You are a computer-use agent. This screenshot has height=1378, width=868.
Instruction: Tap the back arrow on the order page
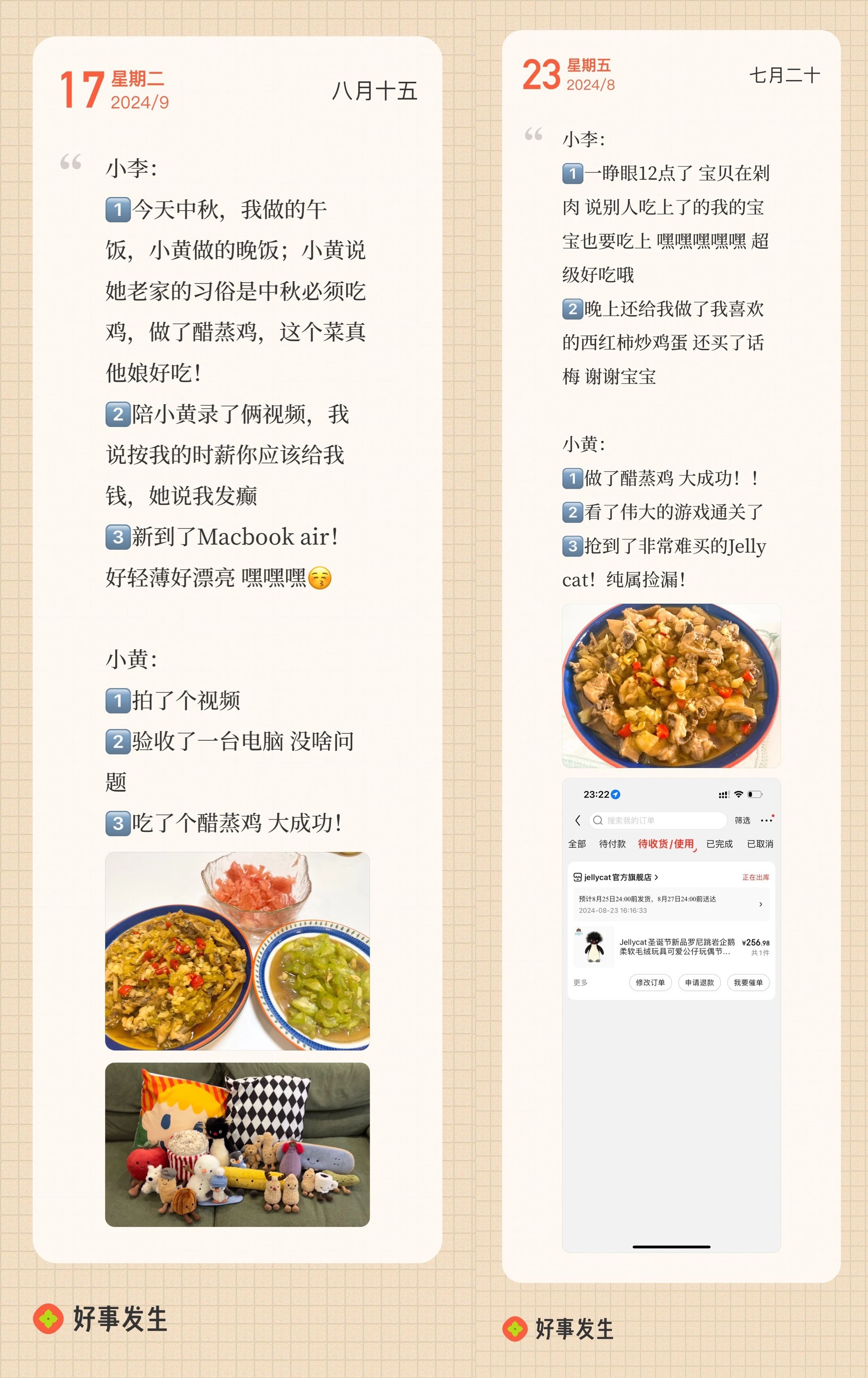(x=578, y=821)
